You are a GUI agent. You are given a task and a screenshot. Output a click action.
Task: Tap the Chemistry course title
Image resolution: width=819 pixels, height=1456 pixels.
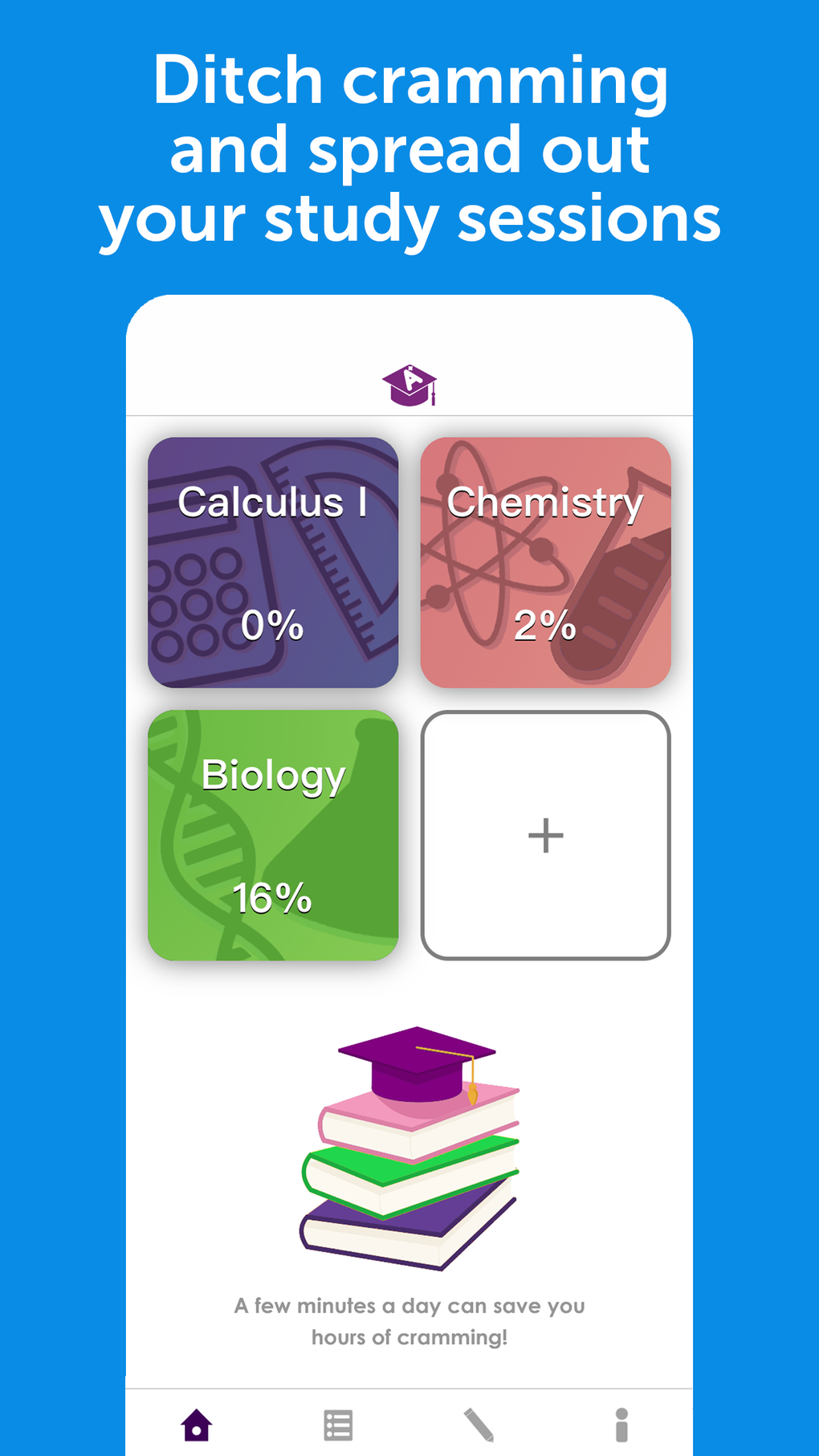pos(546,504)
